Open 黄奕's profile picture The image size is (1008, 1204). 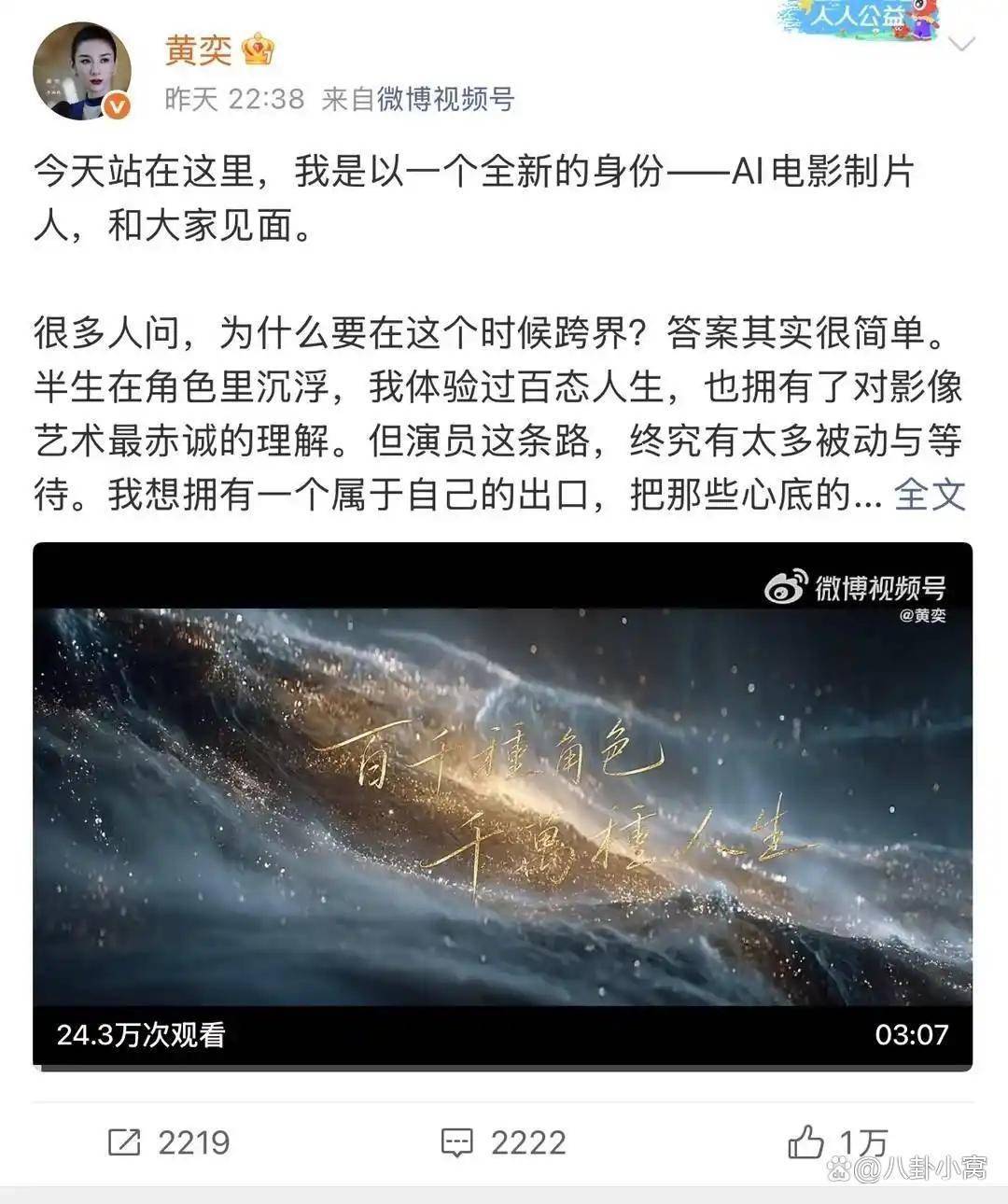[81, 72]
